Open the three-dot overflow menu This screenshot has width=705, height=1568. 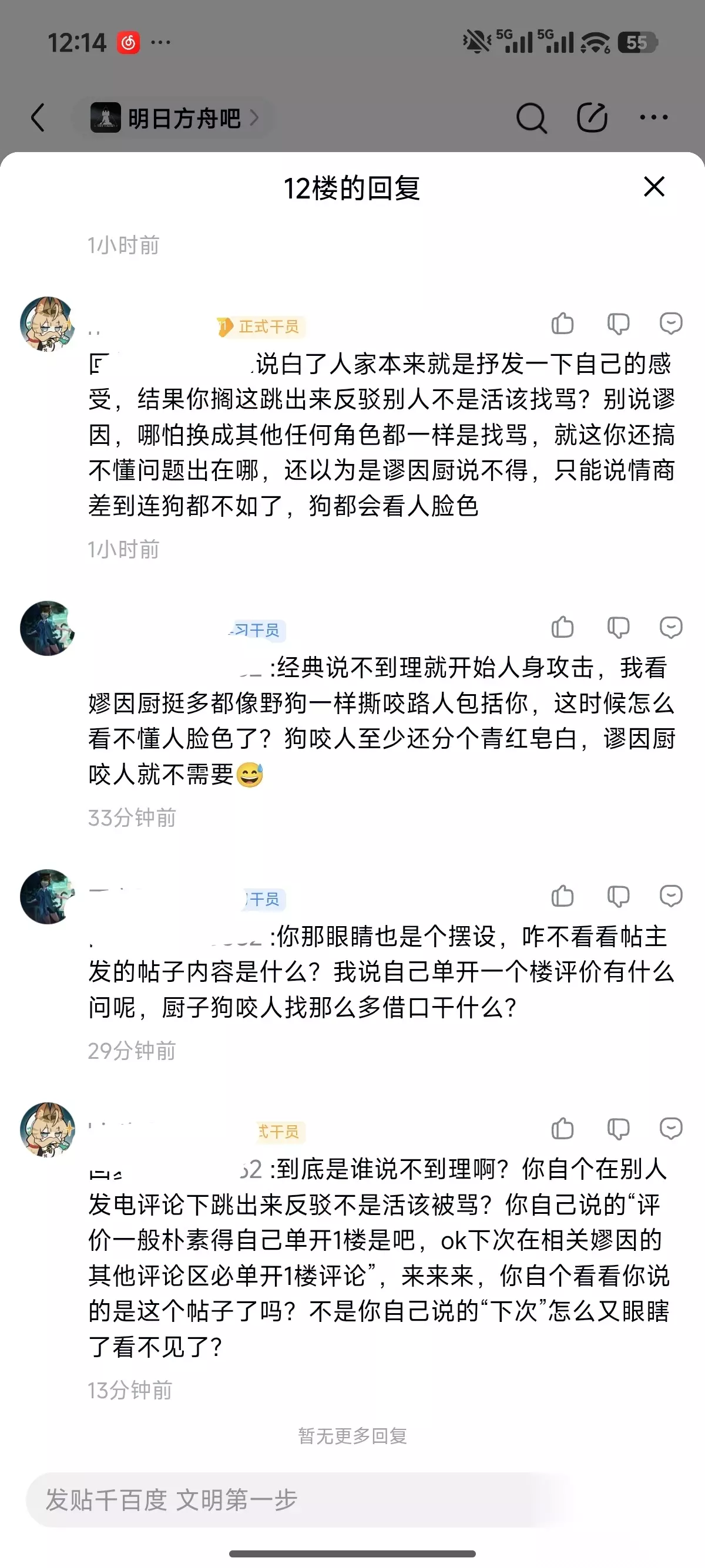tap(654, 117)
